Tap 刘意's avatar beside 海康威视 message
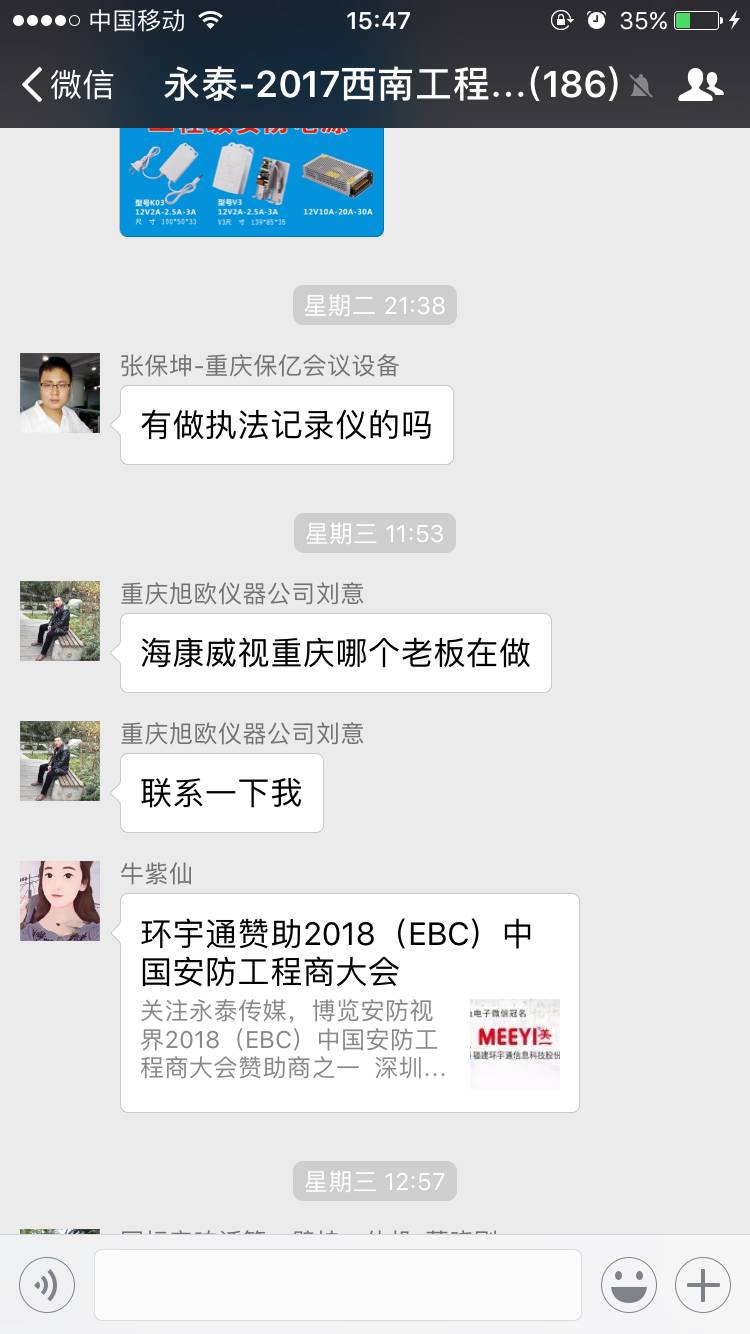Image resolution: width=750 pixels, height=1334 pixels. (60, 621)
